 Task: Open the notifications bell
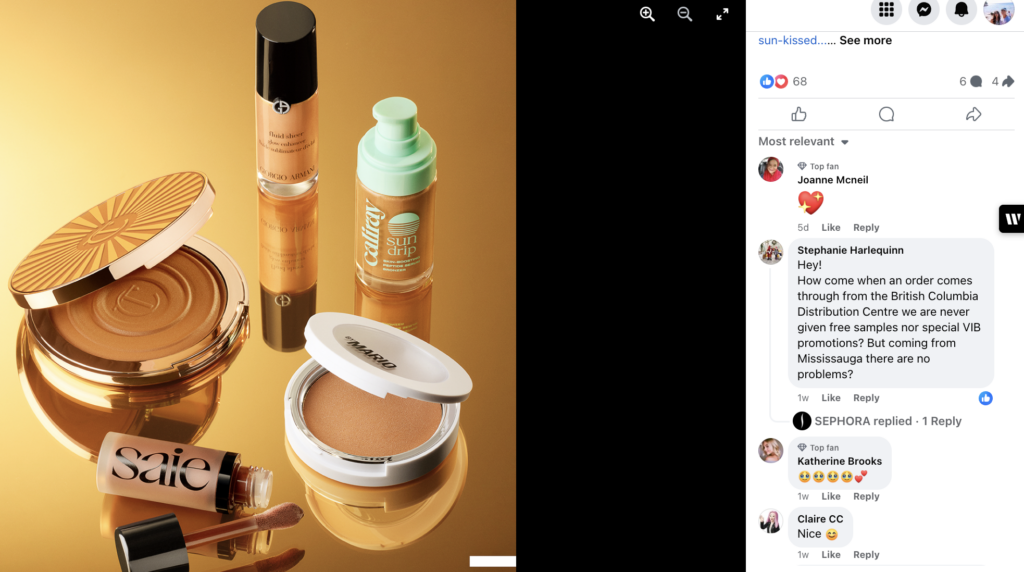point(961,10)
